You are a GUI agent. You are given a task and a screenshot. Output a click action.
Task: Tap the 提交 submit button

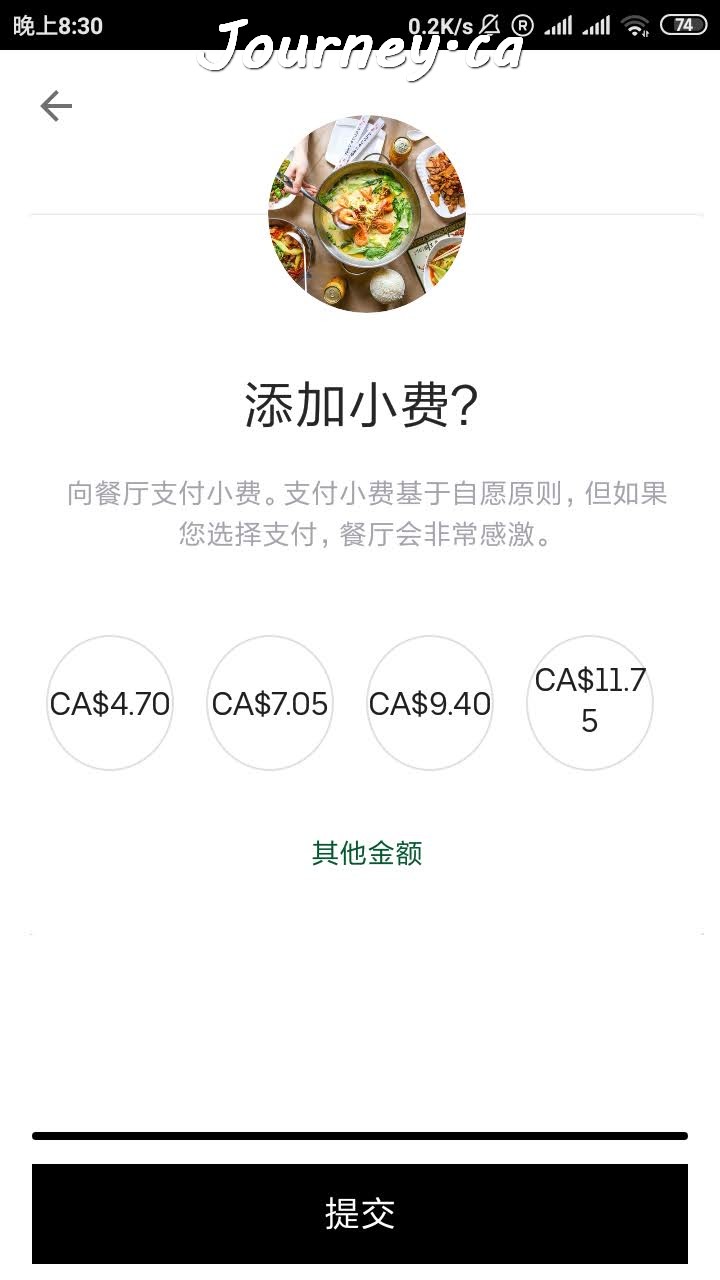pos(360,1213)
